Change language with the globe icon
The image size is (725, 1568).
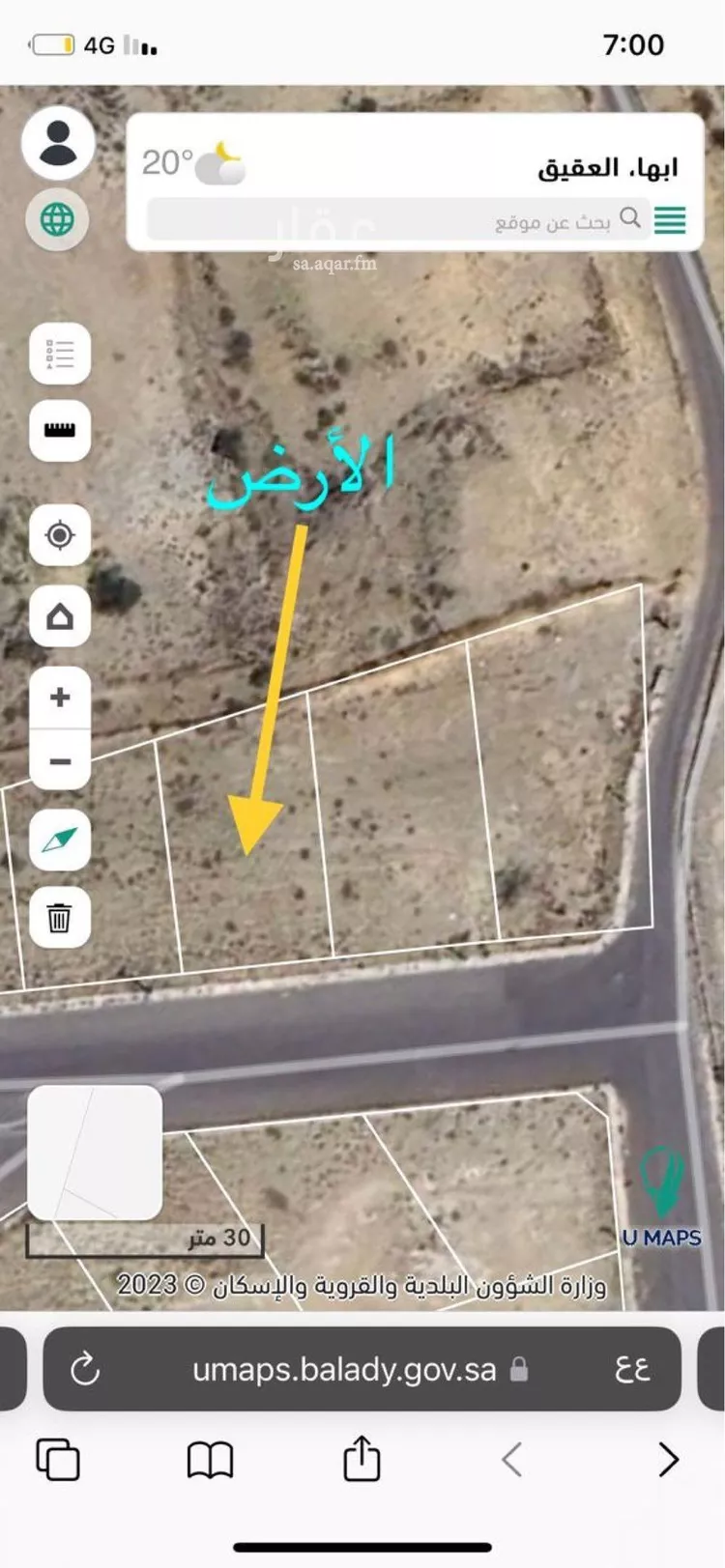click(x=58, y=219)
